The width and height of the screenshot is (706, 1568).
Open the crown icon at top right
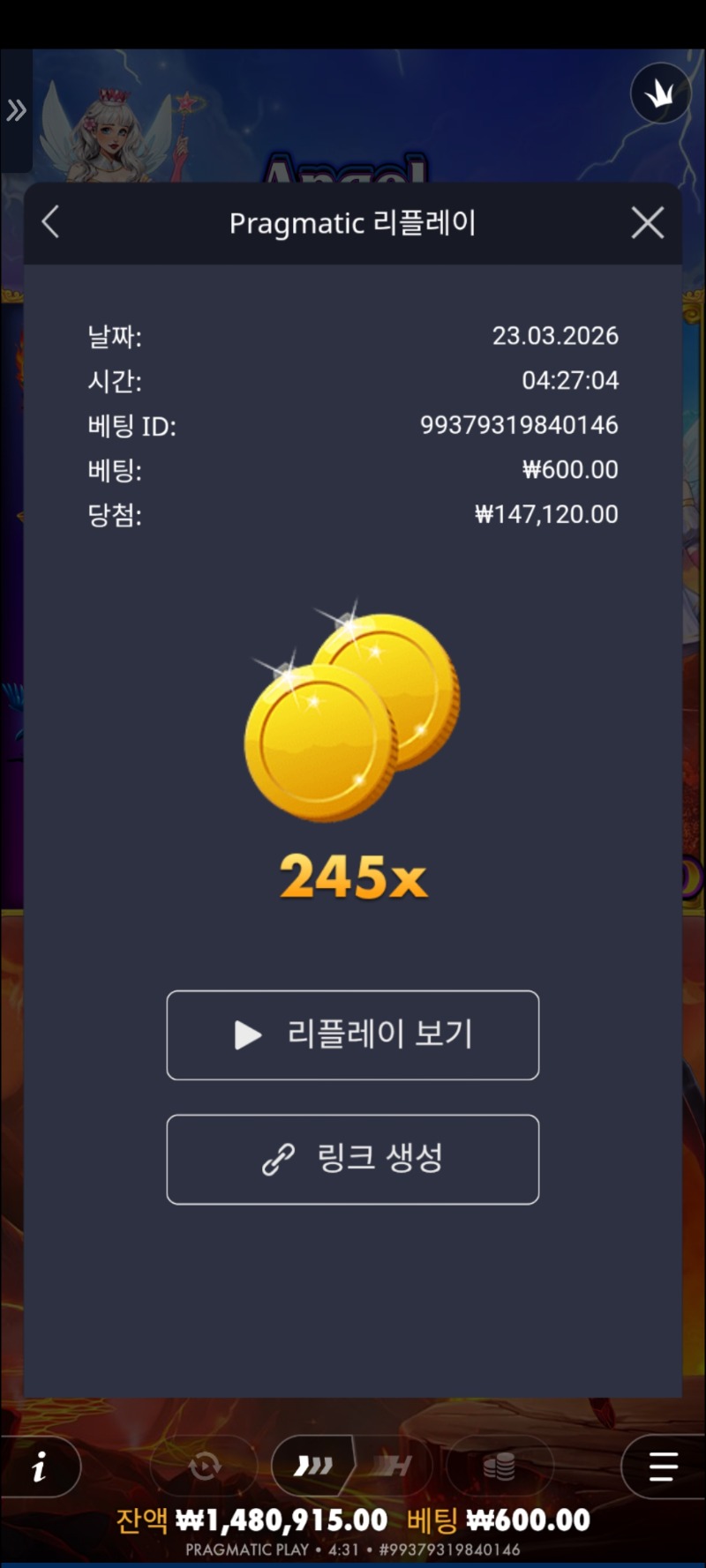(660, 93)
